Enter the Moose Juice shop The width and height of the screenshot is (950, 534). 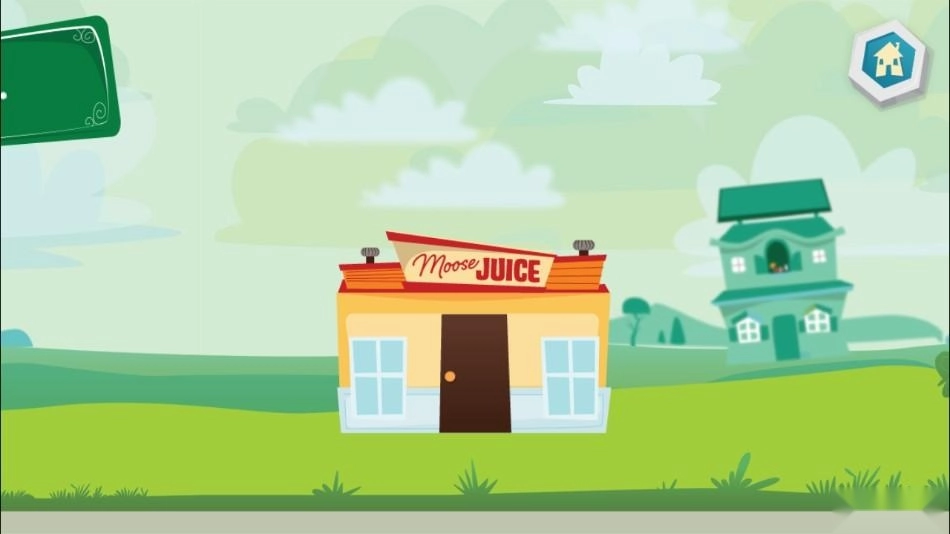pos(475,373)
